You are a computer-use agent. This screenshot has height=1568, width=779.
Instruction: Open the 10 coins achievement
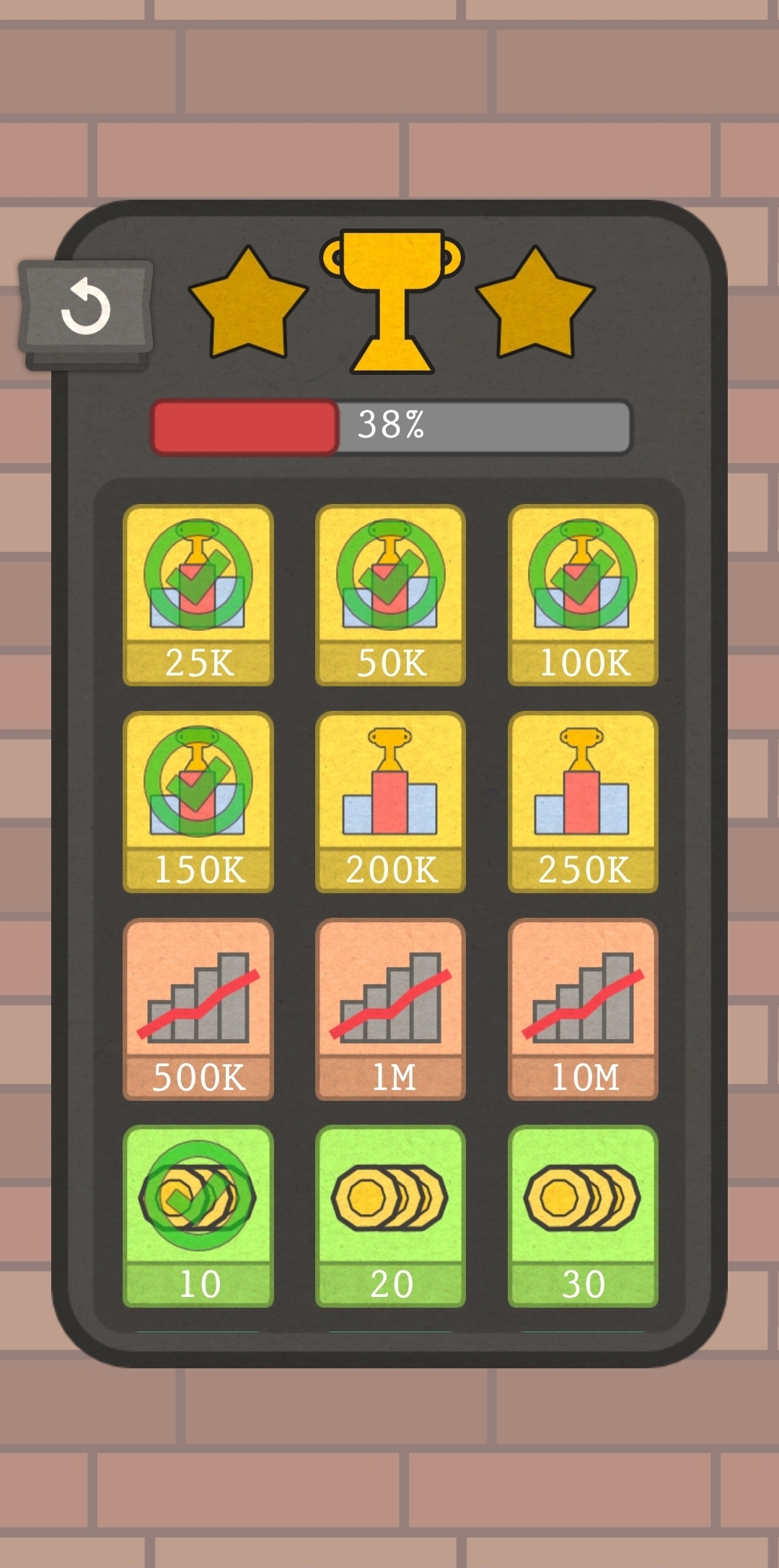click(198, 1215)
